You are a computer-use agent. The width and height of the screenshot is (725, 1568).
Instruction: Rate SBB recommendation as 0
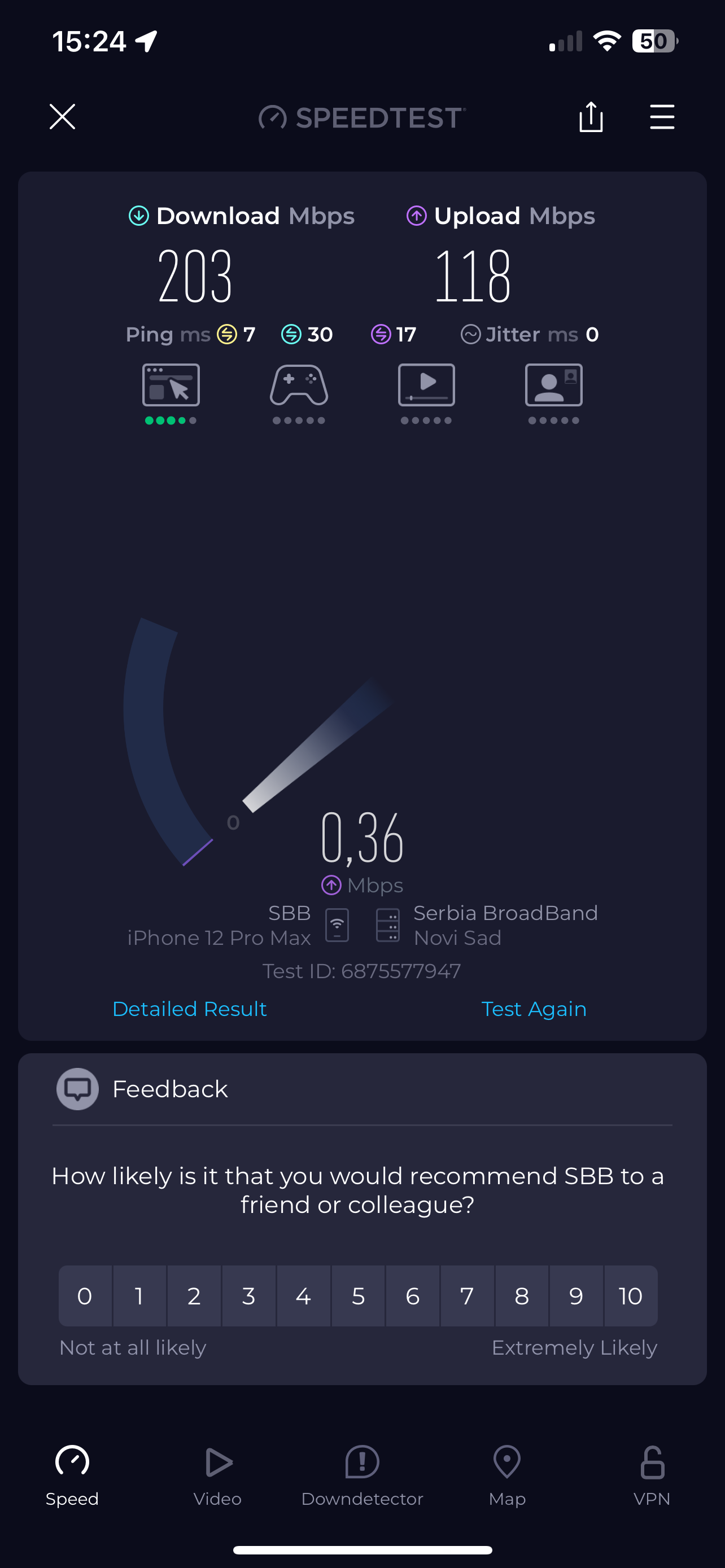click(85, 1296)
